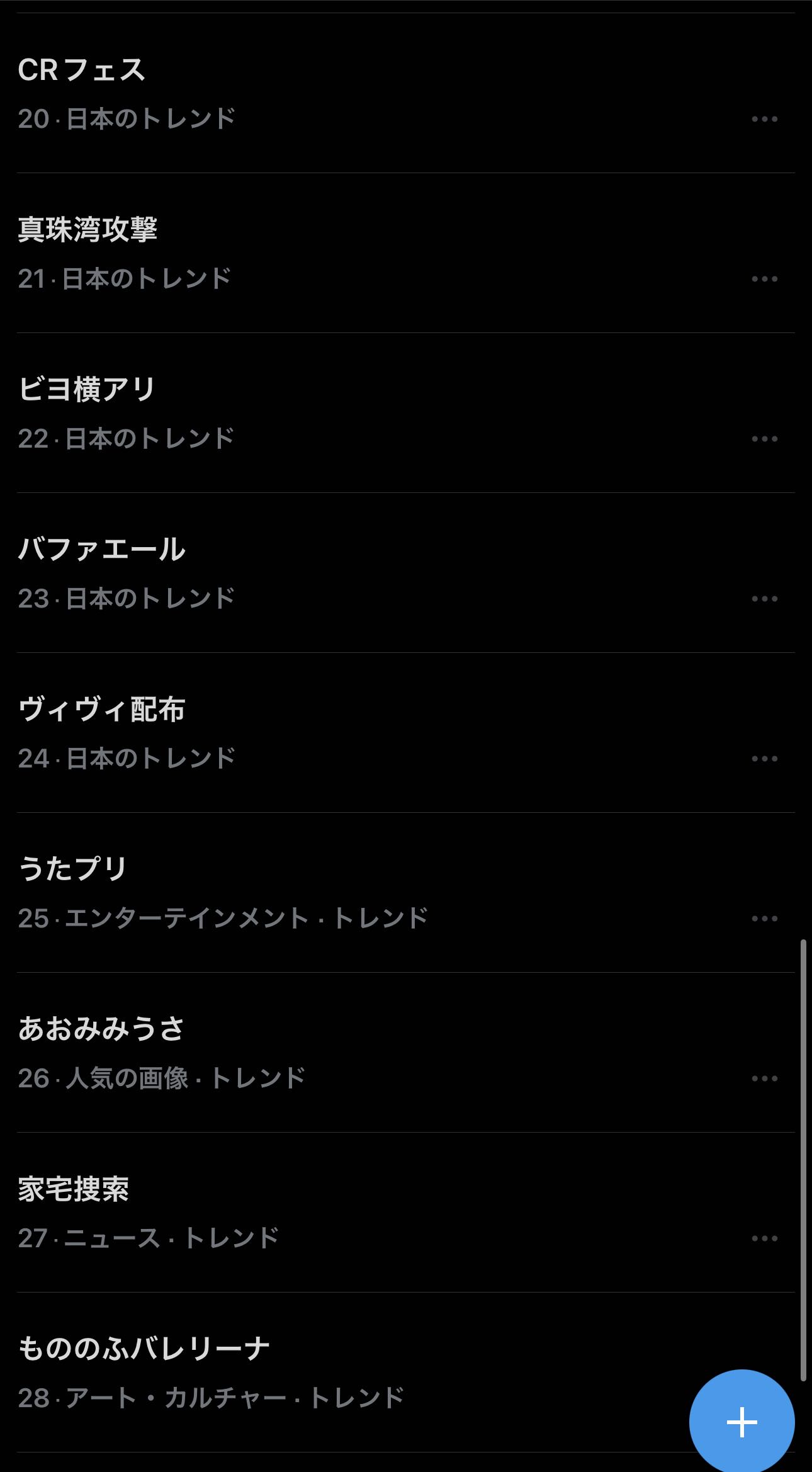
Task: Compose a new post with plus button
Action: click(742, 1422)
